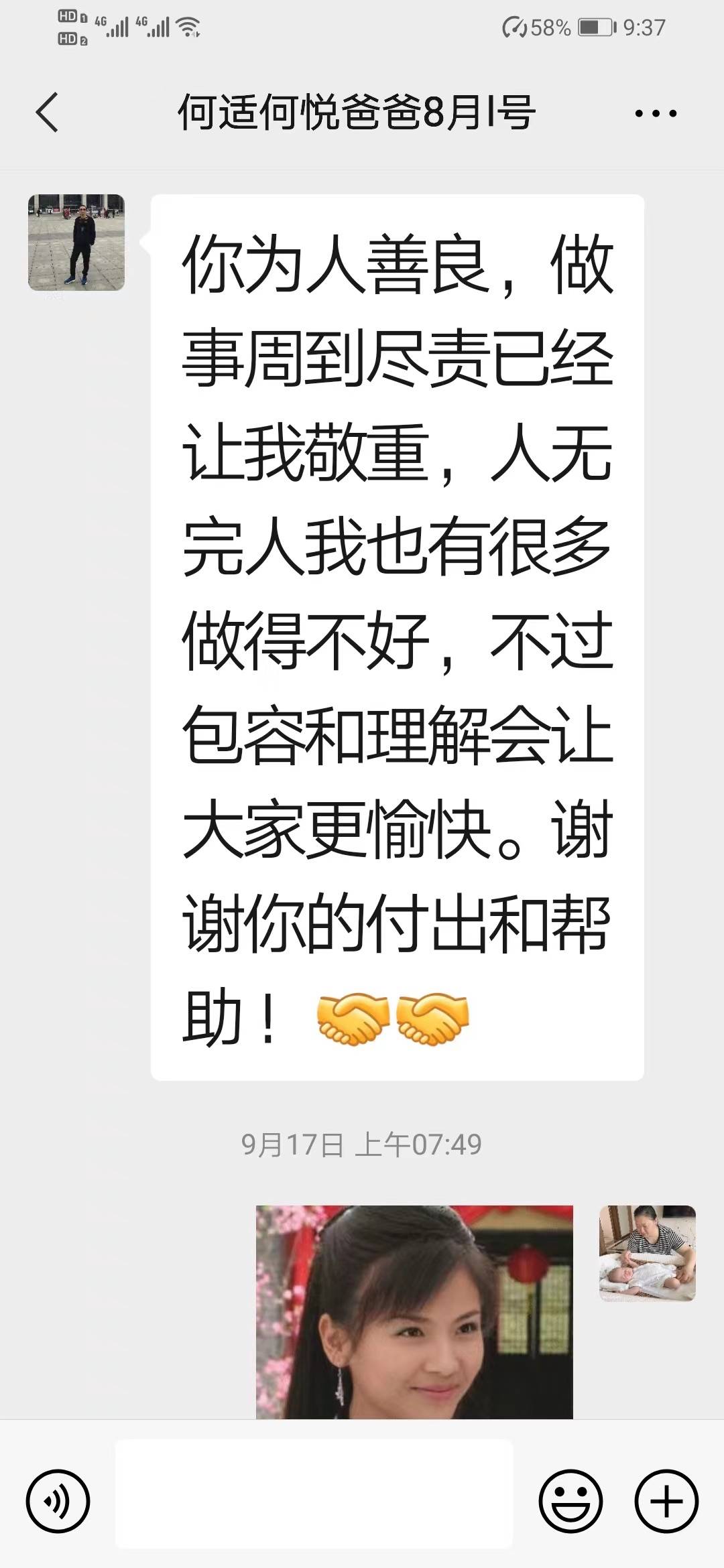Open the plus attachment menu
The image size is (724, 1568).
point(667,1501)
